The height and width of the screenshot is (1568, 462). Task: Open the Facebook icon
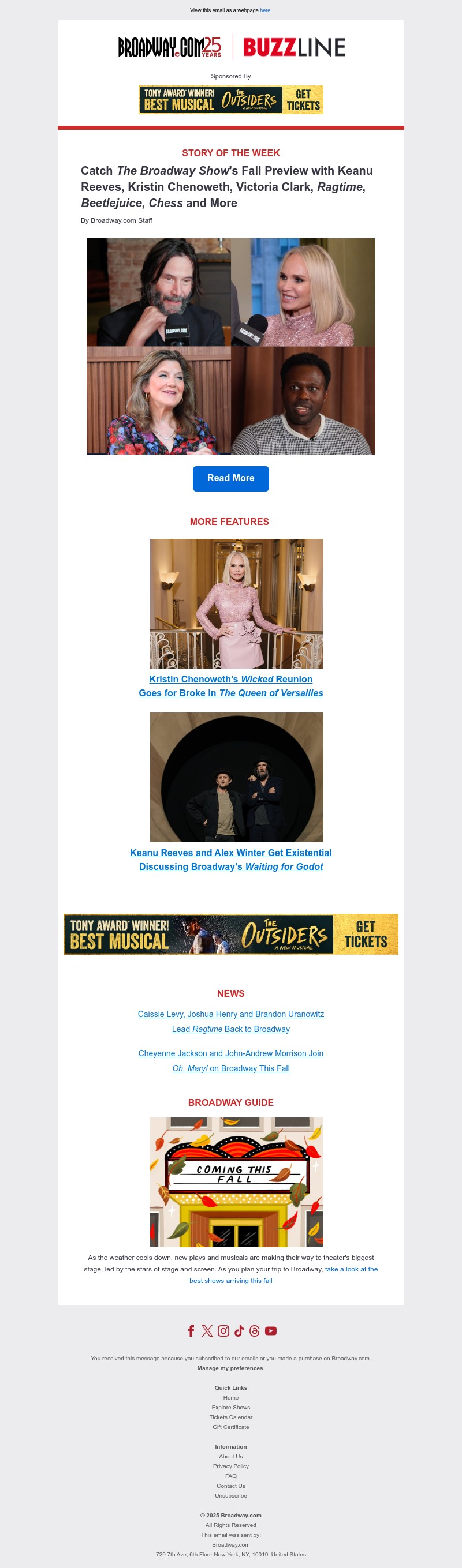[191, 1331]
